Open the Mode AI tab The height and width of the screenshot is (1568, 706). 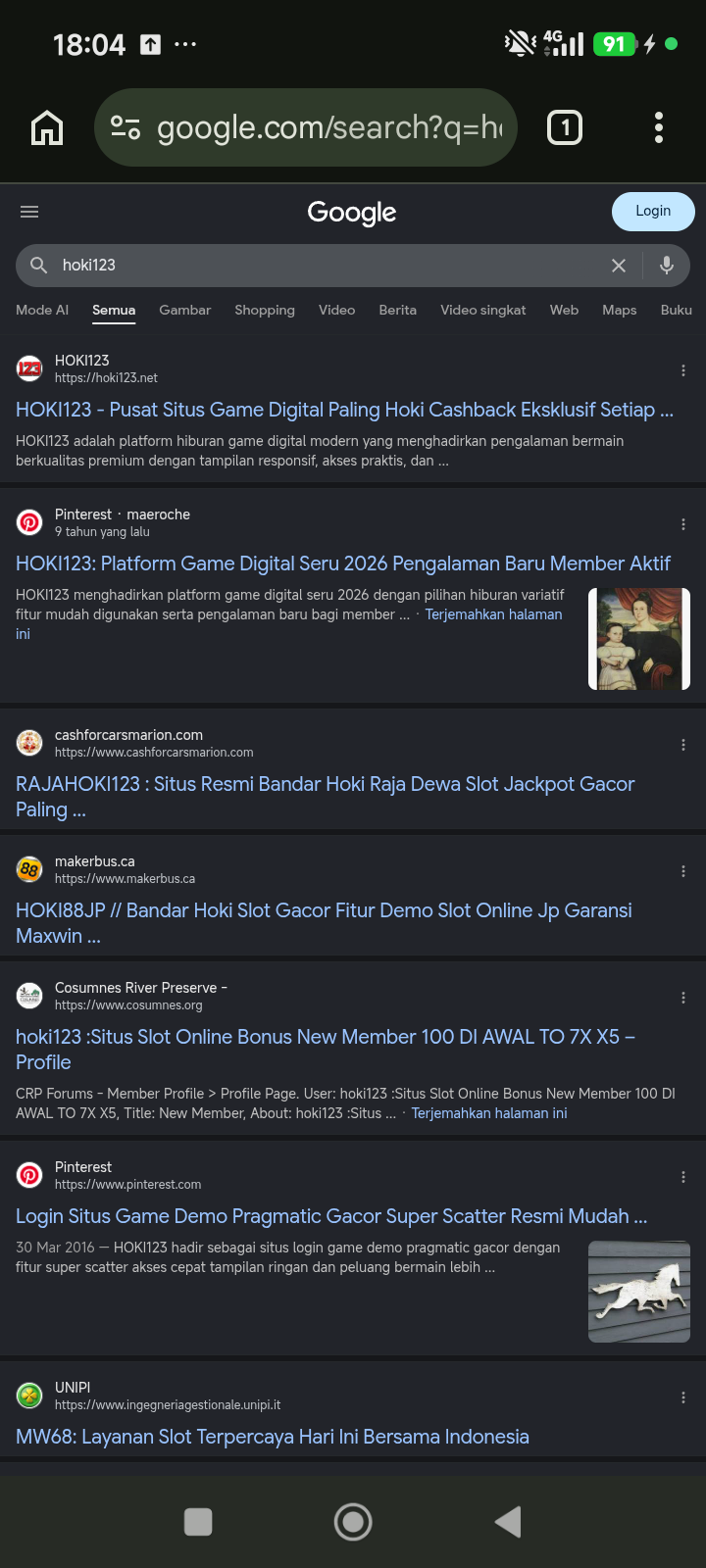42,310
